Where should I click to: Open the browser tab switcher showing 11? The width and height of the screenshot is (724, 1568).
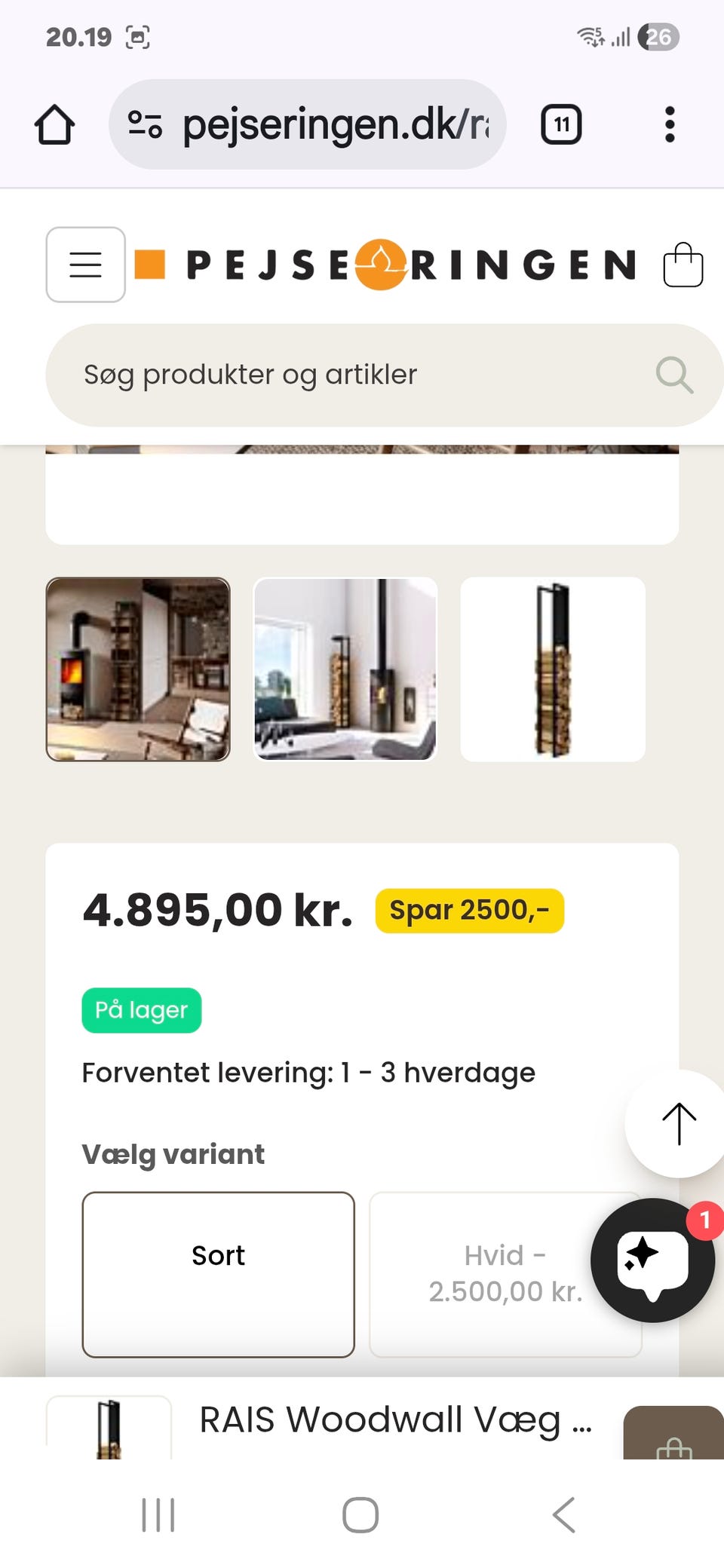561,124
